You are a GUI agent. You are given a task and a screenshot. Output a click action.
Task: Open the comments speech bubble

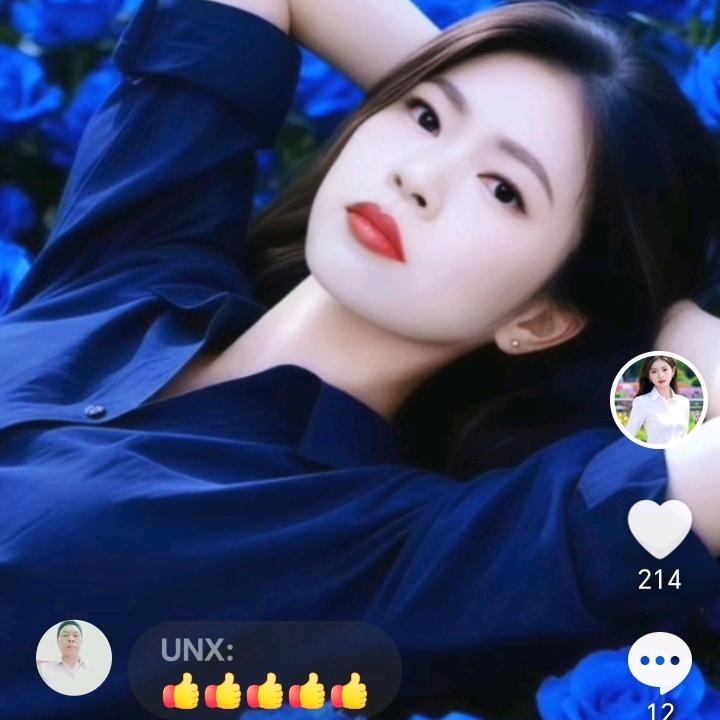pos(659,663)
